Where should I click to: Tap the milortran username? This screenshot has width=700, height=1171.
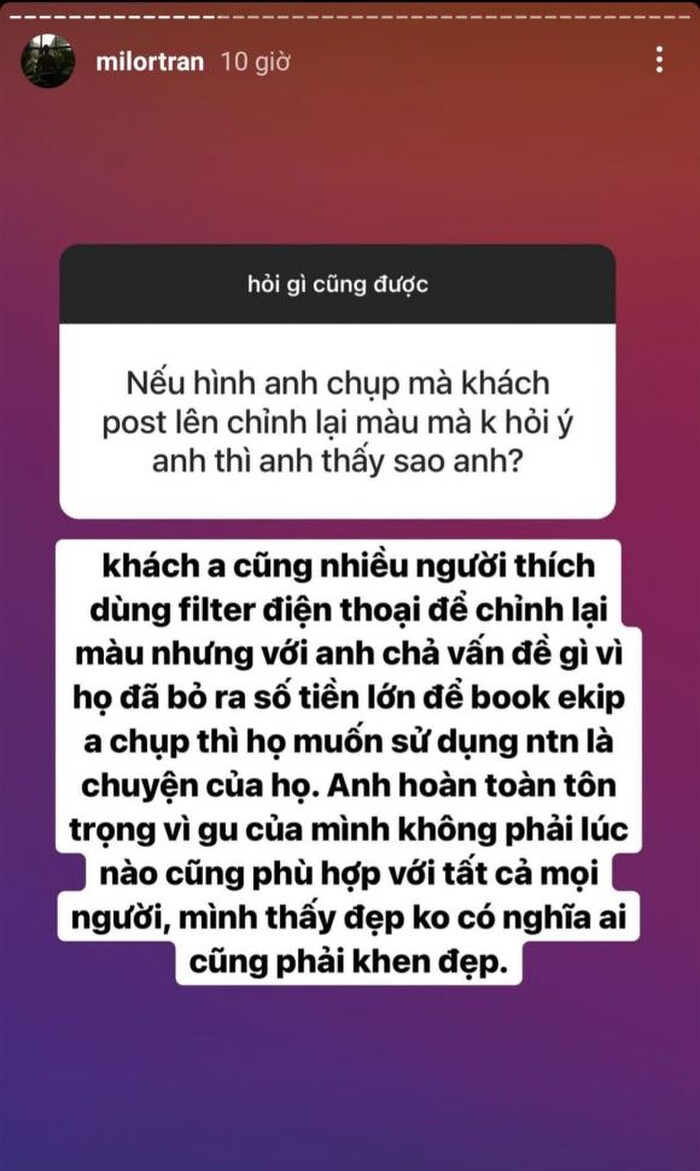pyautogui.click(x=150, y=62)
